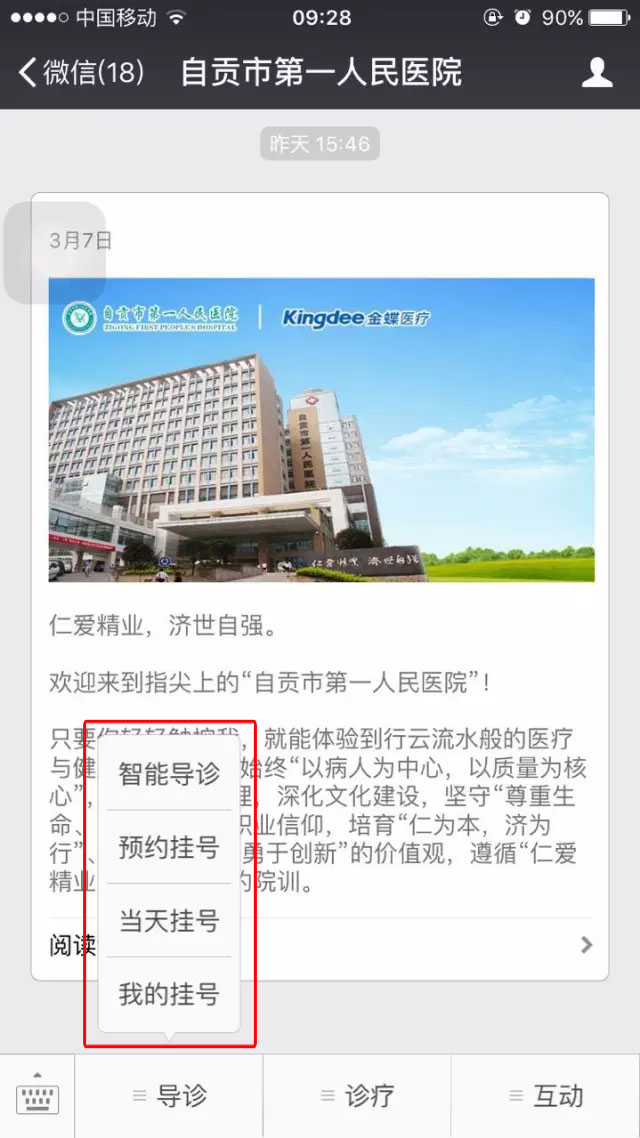View 我的挂号 from the menu
640x1138 pixels.
pyautogui.click(x=169, y=994)
